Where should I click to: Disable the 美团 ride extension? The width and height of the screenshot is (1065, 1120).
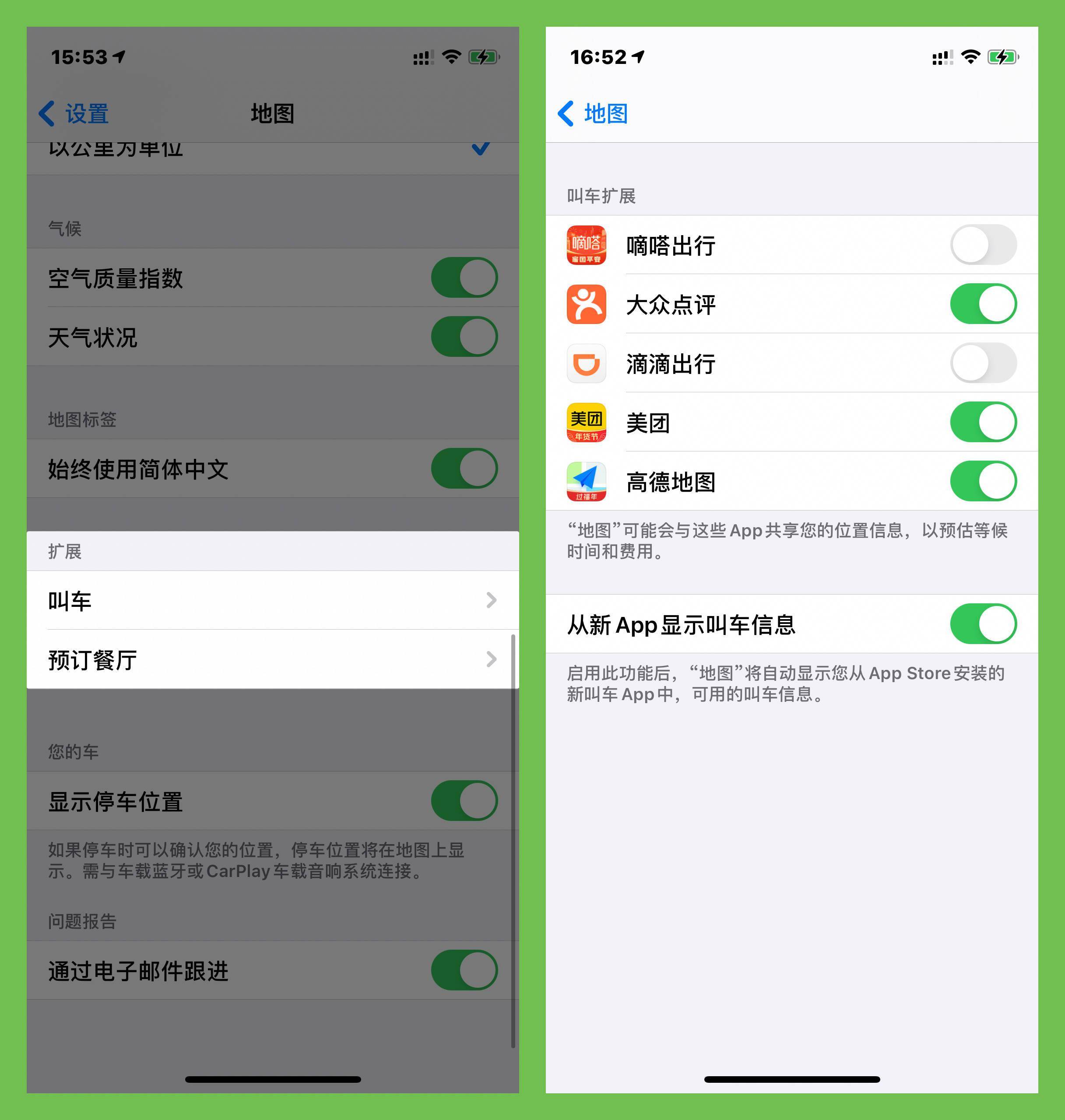click(983, 422)
